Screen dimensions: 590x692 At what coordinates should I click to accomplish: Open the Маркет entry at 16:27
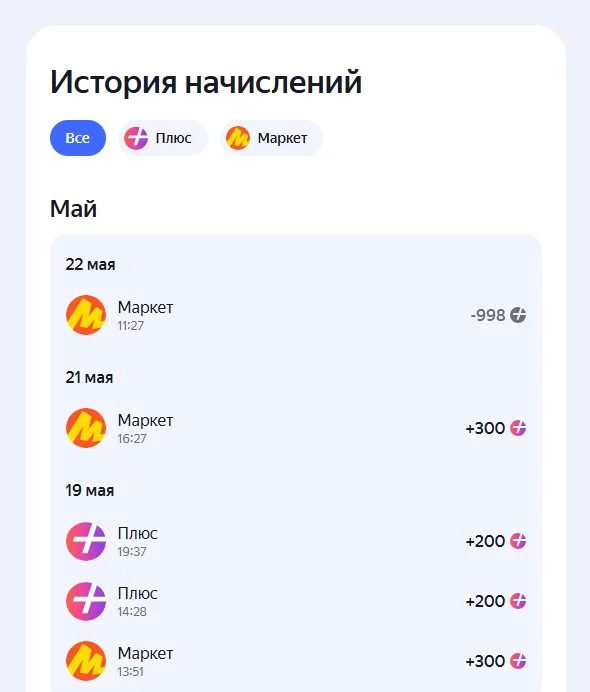pos(296,428)
